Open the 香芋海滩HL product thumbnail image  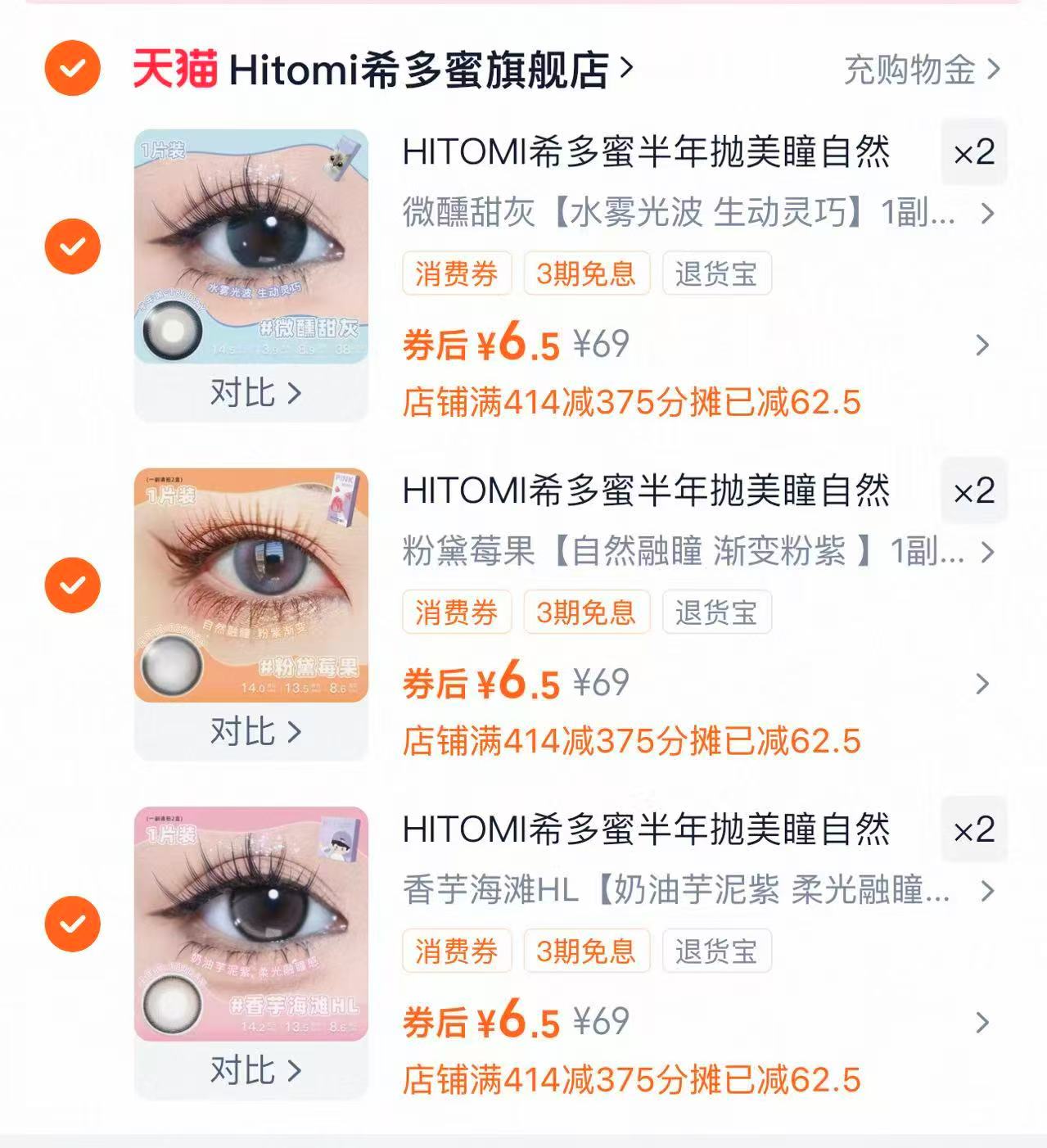[254, 925]
